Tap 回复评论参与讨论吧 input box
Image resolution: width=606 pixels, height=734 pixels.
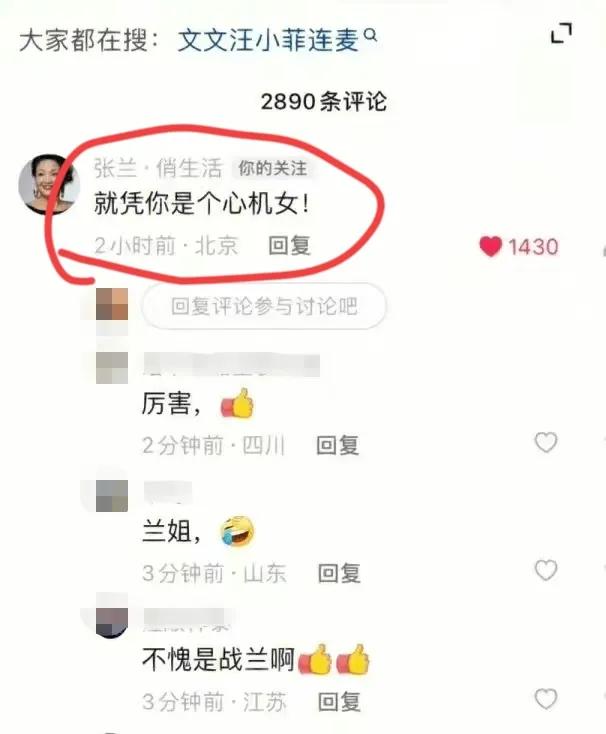[x=264, y=307]
